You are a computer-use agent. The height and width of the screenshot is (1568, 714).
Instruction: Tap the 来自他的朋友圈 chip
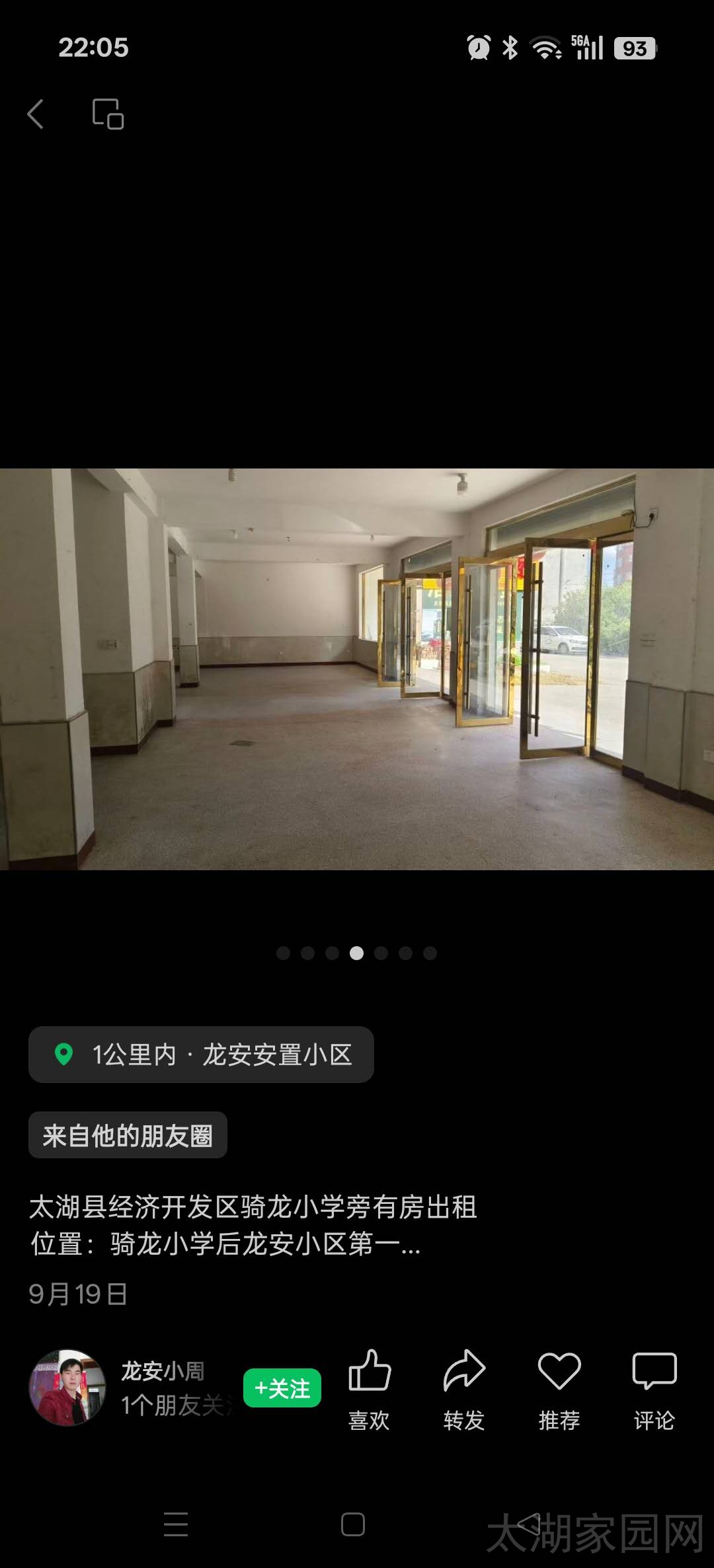[128, 1135]
